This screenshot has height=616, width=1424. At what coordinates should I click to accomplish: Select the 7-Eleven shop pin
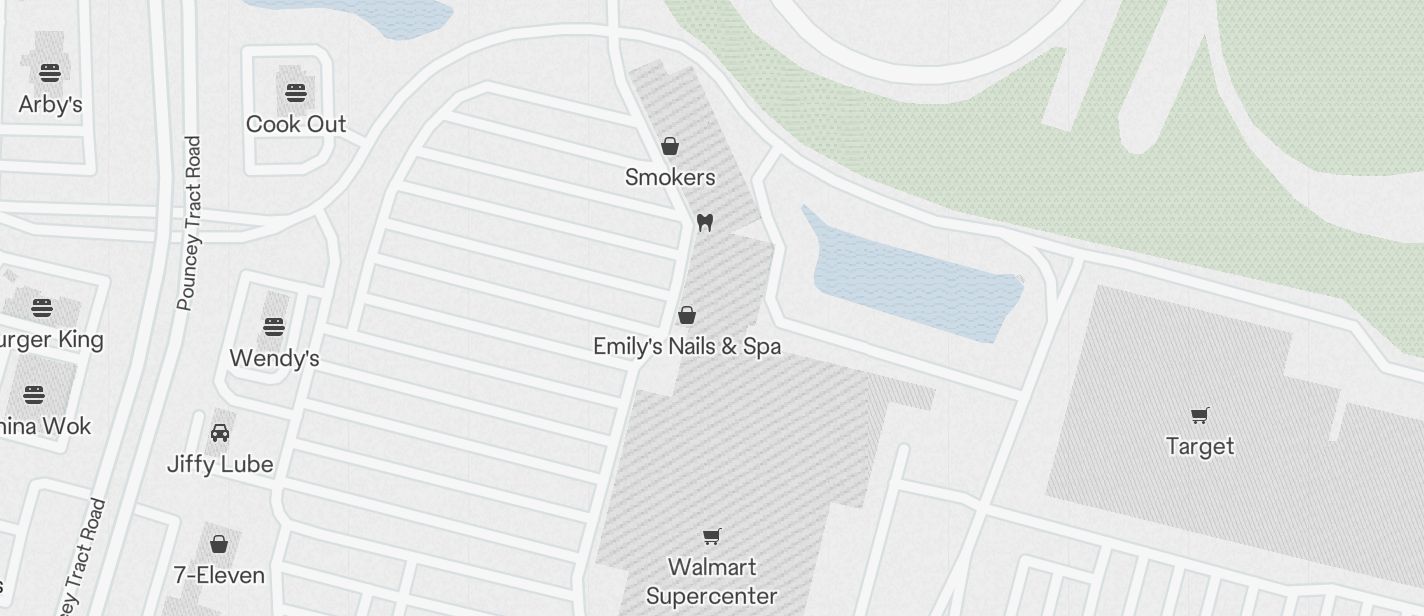219,545
